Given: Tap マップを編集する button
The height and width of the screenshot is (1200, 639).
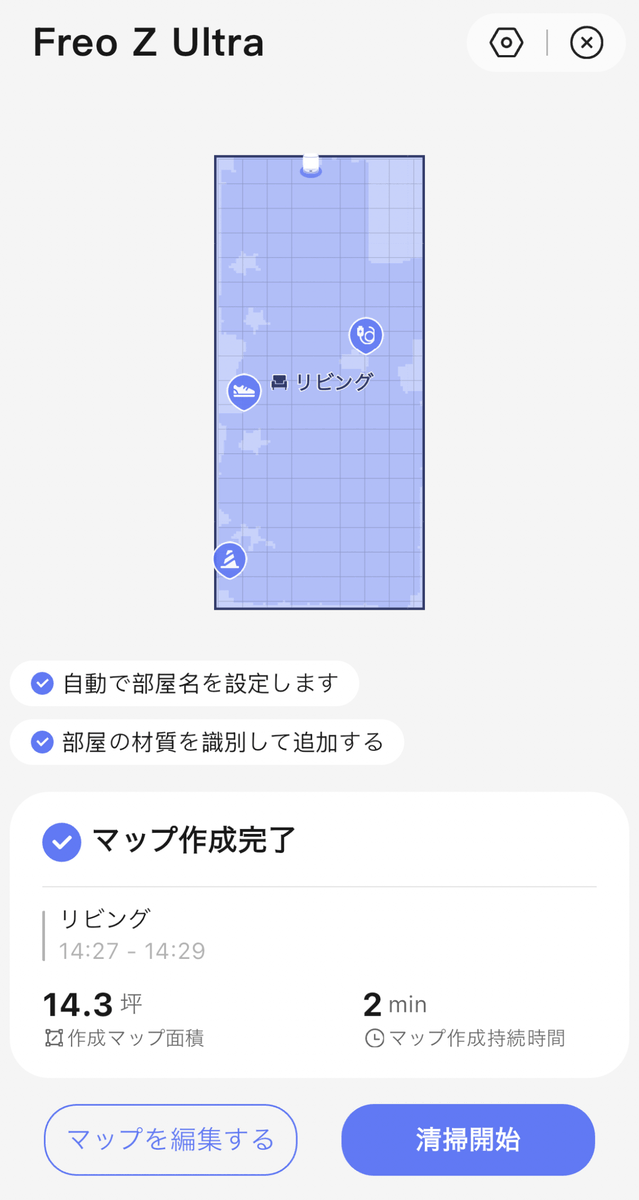Looking at the screenshot, I should pyautogui.click(x=170, y=1139).
